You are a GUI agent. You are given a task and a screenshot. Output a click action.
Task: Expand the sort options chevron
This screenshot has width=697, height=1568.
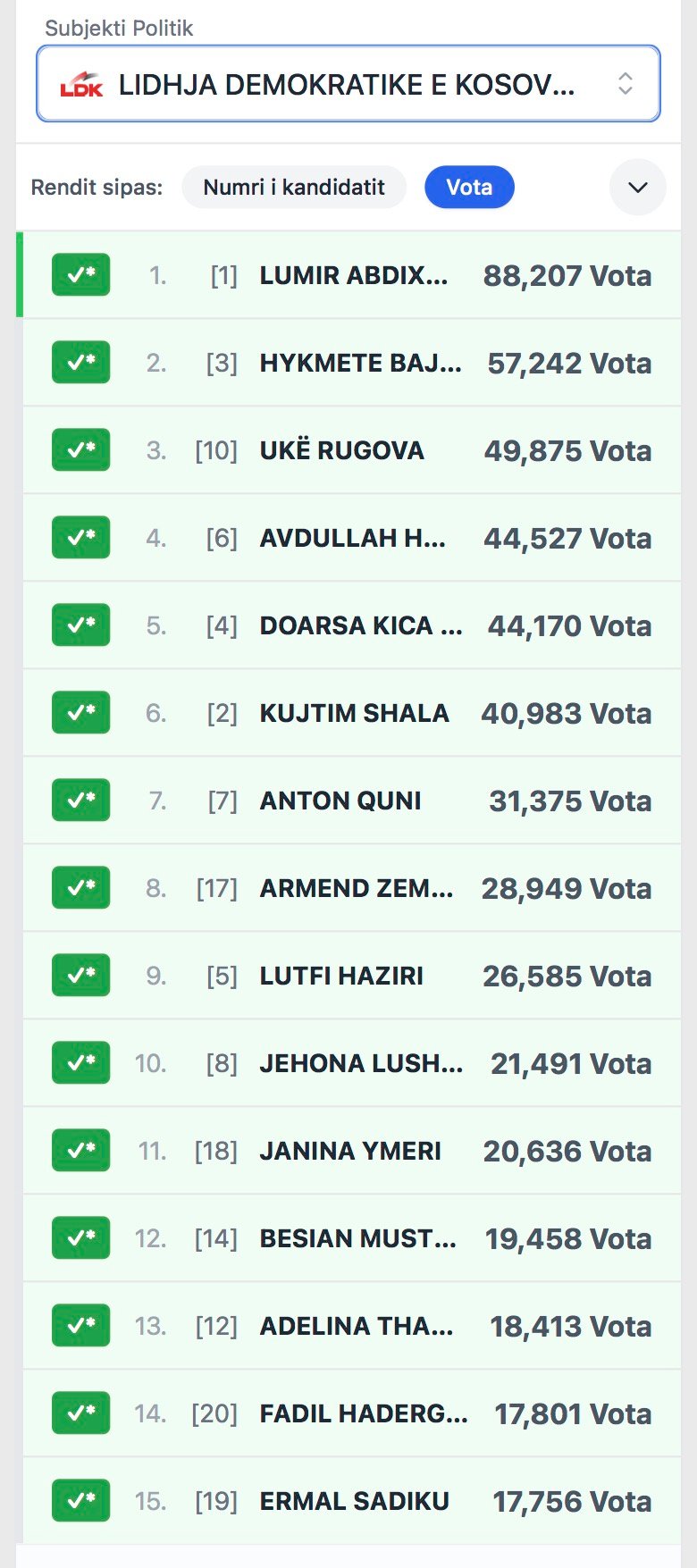637,188
